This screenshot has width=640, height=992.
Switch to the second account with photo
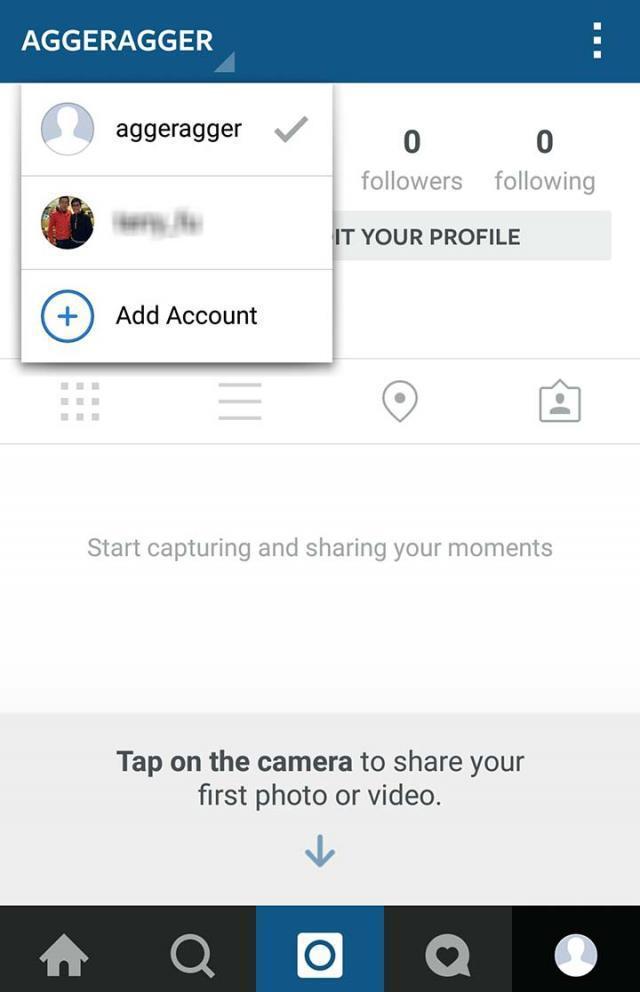(176, 223)
